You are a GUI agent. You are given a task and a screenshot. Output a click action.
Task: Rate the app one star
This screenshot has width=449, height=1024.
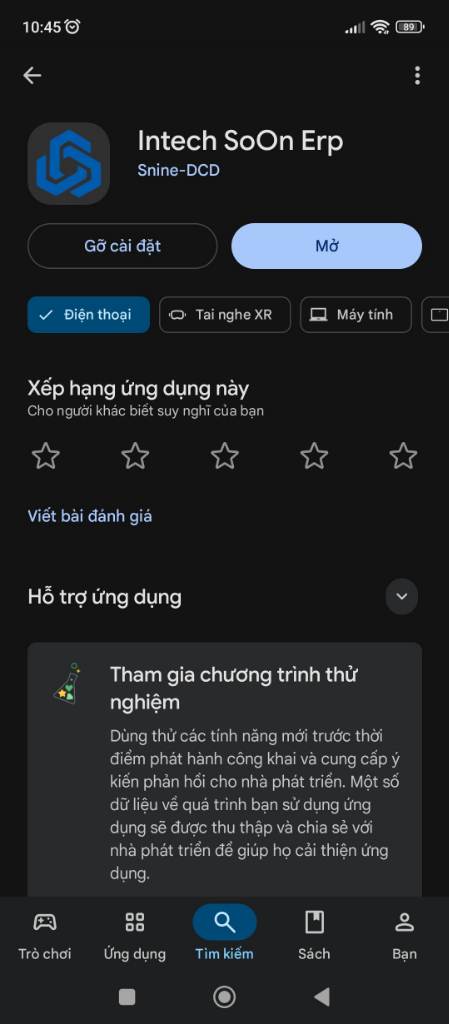[x=46, y=456]
